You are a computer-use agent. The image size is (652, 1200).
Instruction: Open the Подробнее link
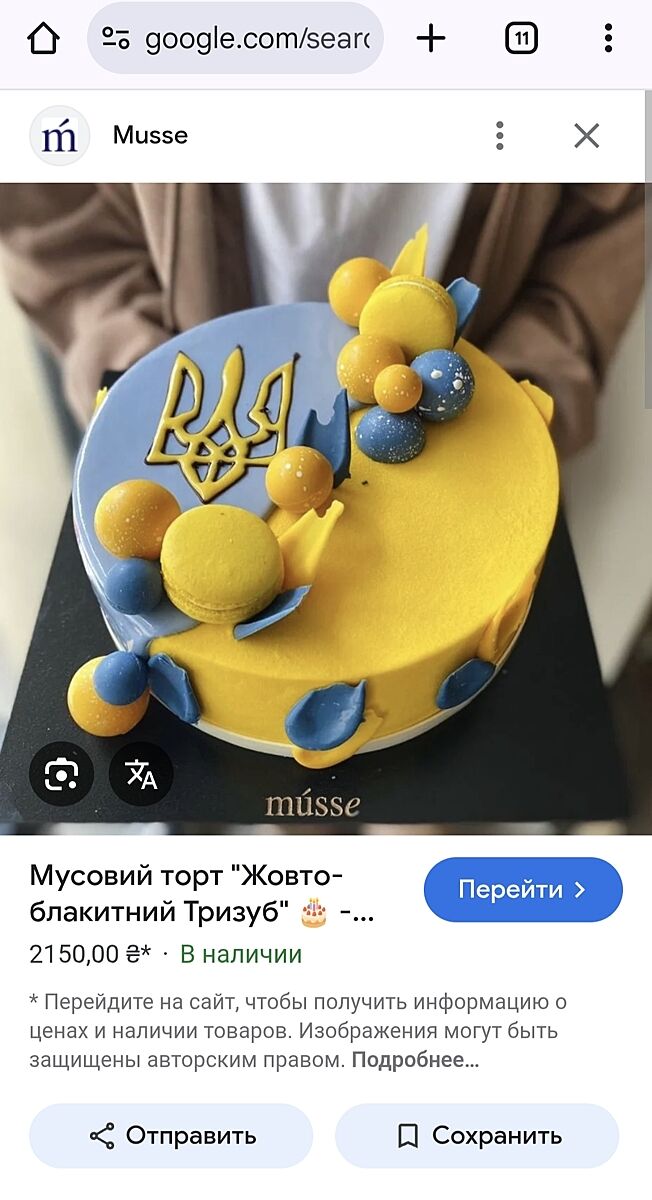pyautogui.click(x=415, y=1061)
